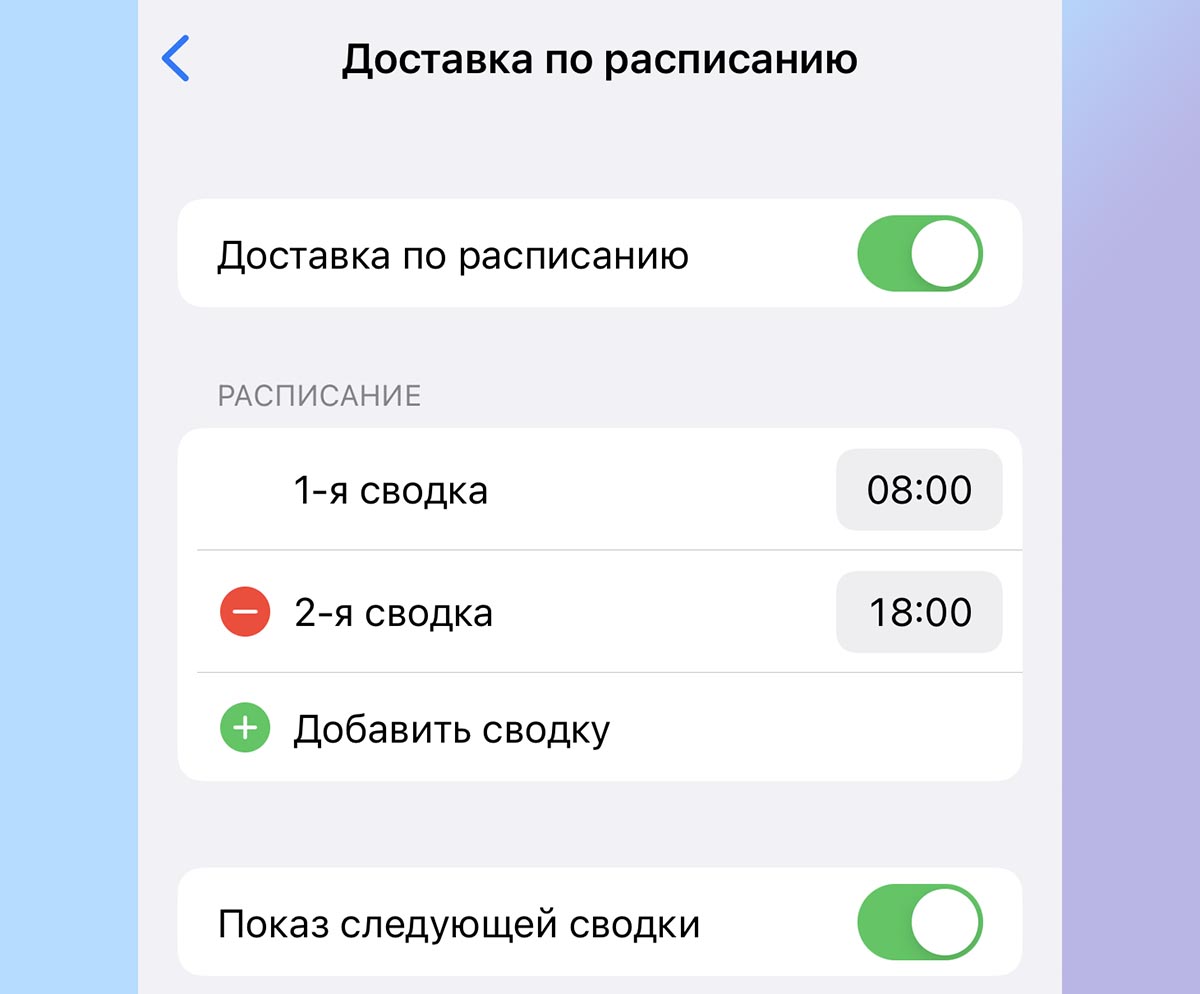The image size is (1200, 994).
Task: Go back from Доставка по расписанию
Action: click(x=176, y=59)
